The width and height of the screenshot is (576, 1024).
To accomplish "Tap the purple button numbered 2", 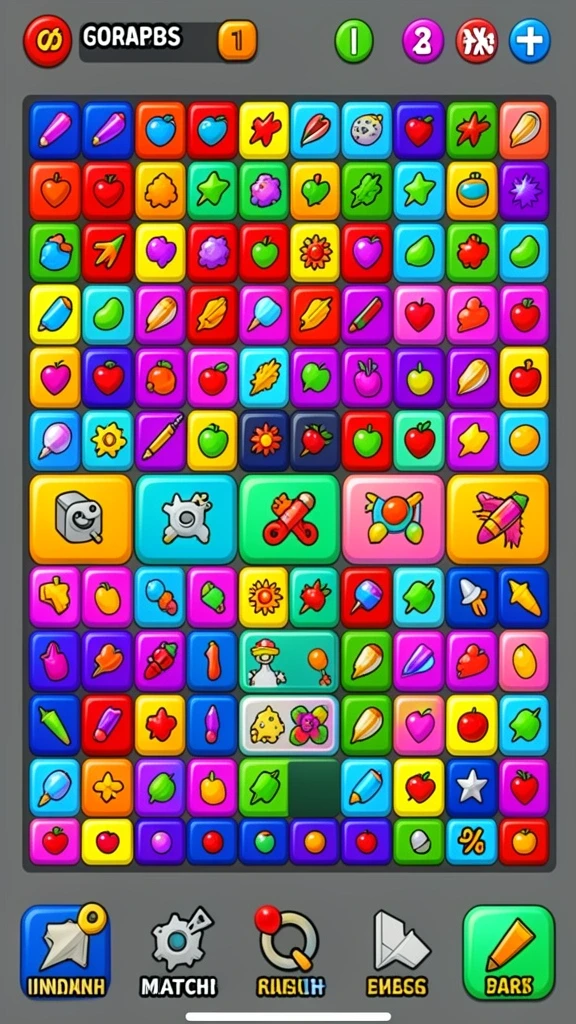I will [x=423, y=40].
